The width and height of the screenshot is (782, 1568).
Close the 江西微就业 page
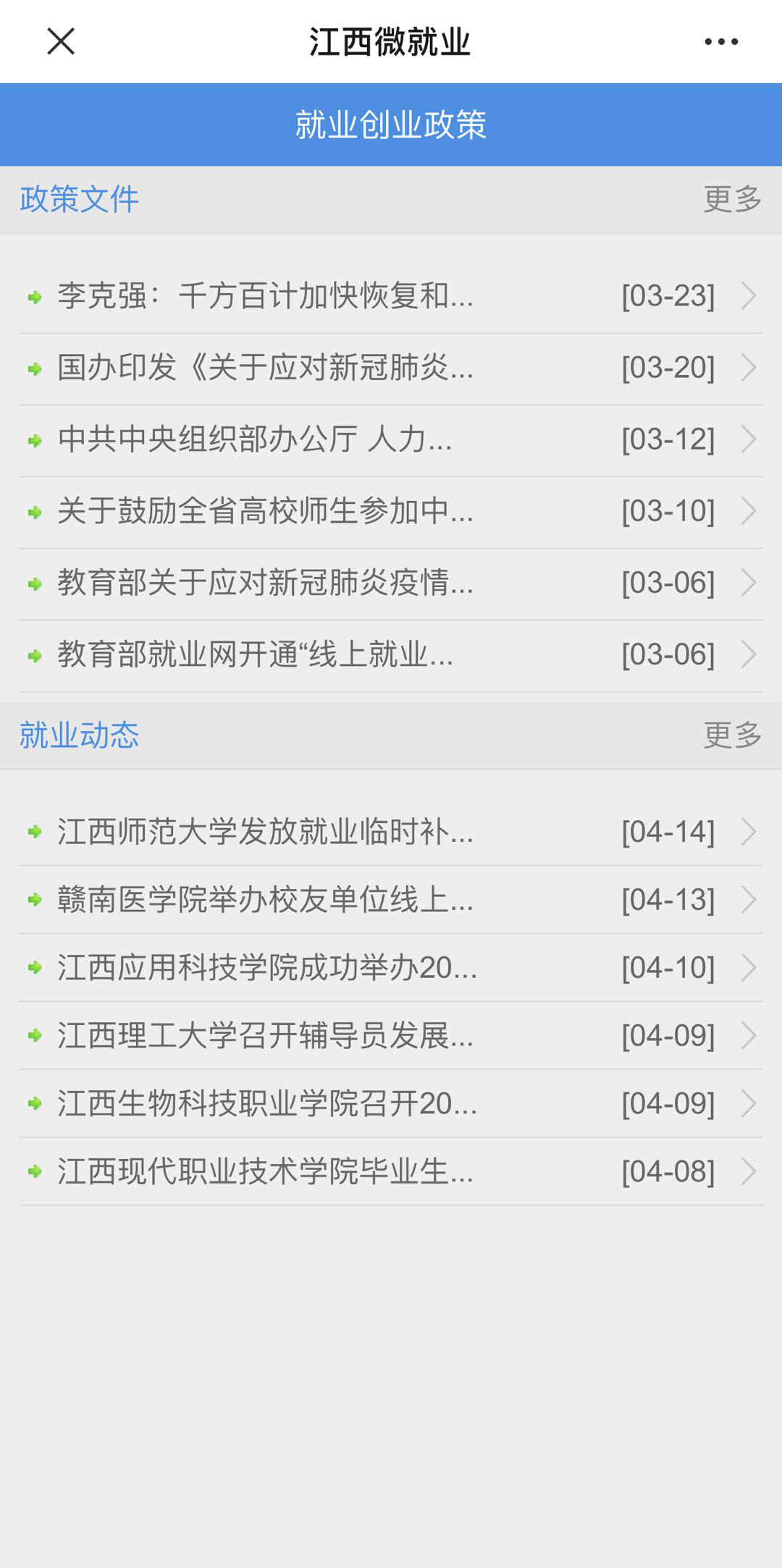coord(61,41)
